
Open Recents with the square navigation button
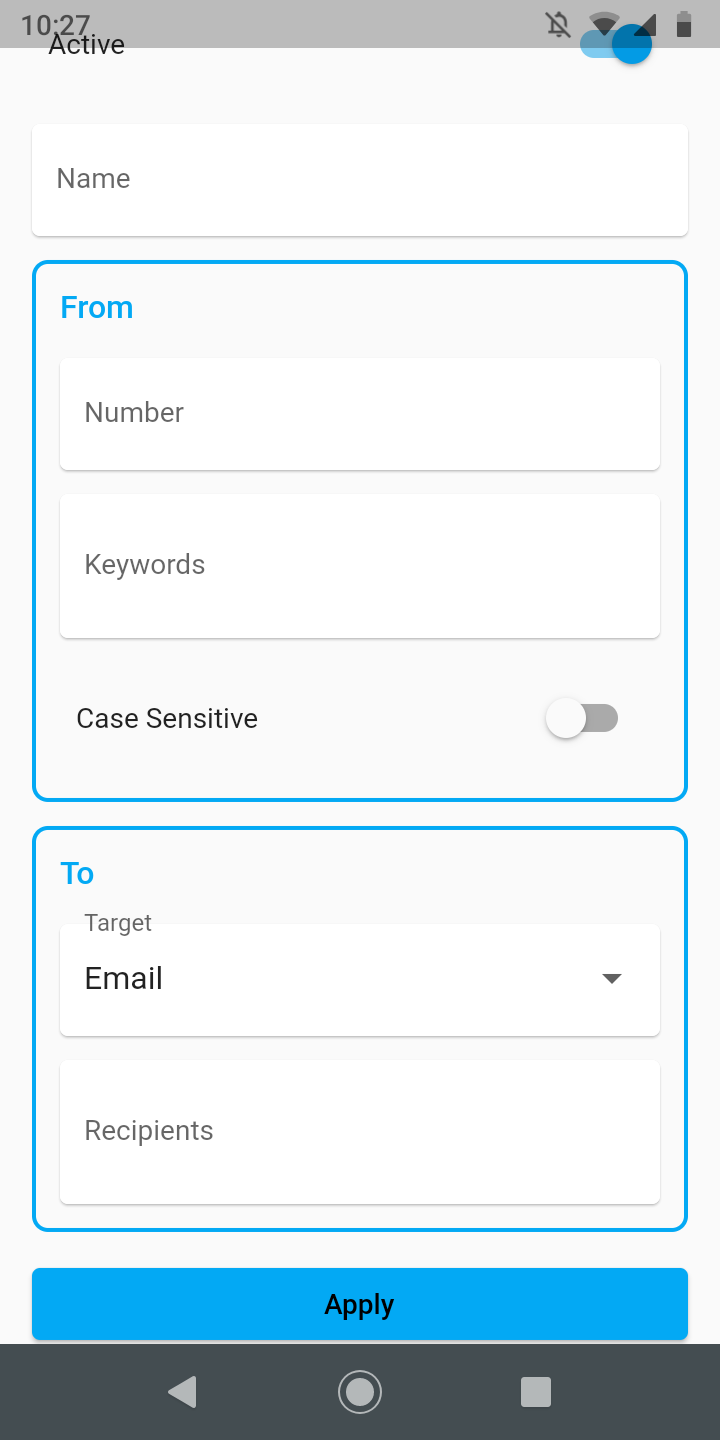(x=536, y=1391)
